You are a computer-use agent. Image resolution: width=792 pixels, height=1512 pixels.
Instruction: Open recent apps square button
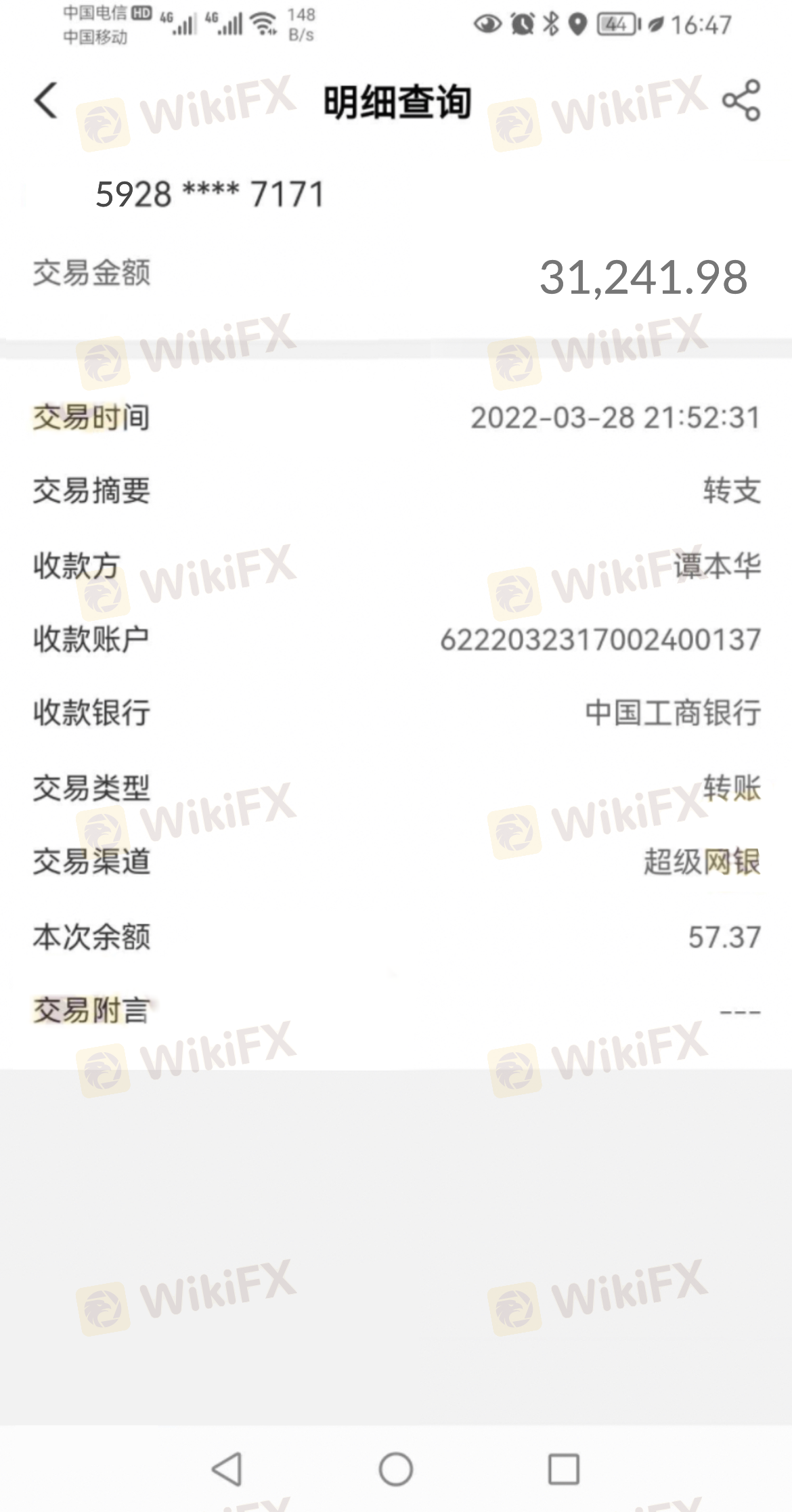(563, 1469)
